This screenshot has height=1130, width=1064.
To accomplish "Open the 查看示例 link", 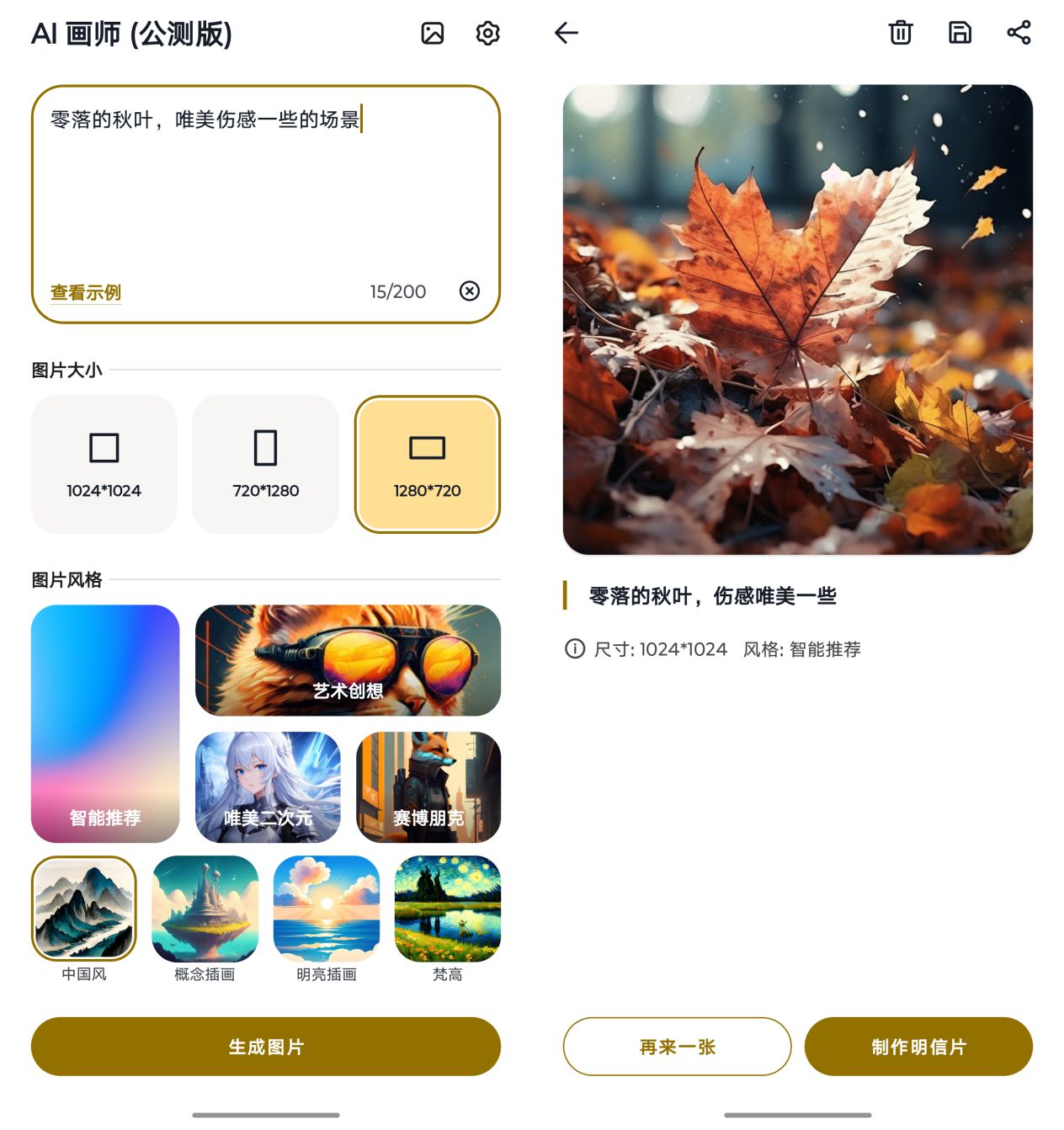I will tap(86, 292).
